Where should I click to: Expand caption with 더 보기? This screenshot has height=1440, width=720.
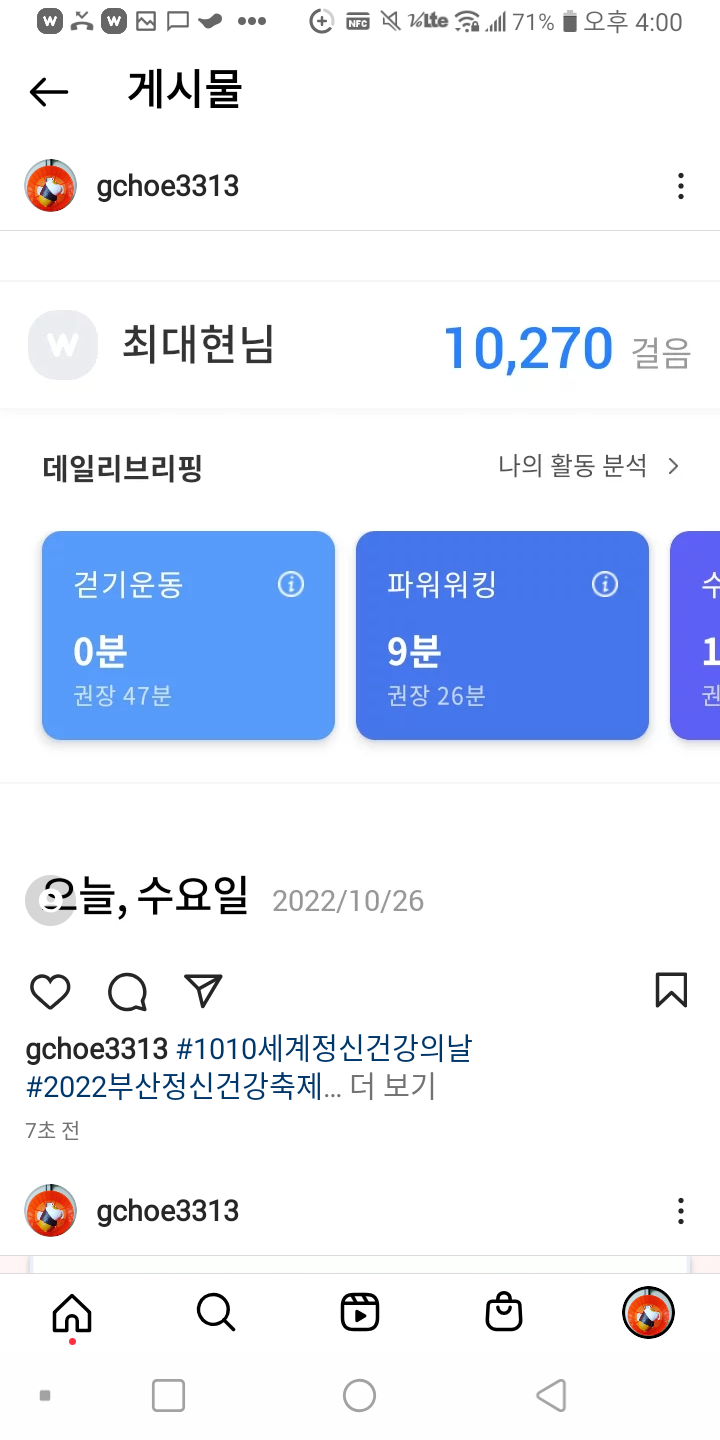[x=393, y=1087]
